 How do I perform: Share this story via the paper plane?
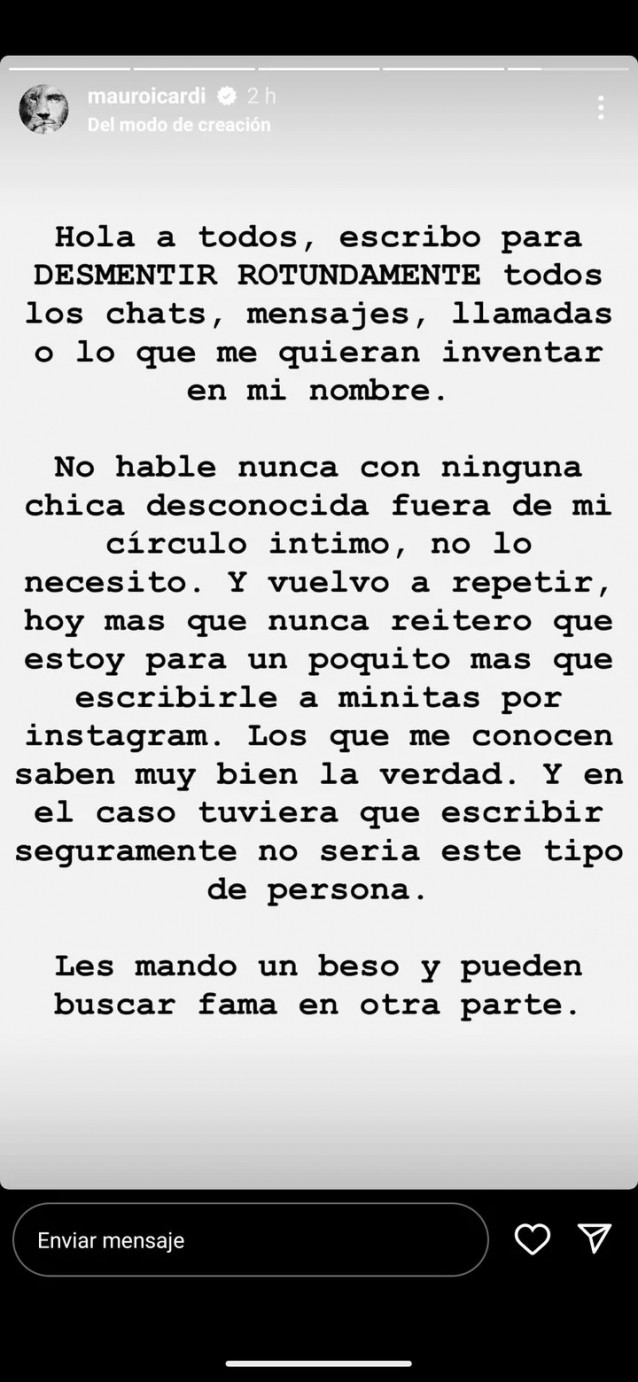(x=595, y=1239)
